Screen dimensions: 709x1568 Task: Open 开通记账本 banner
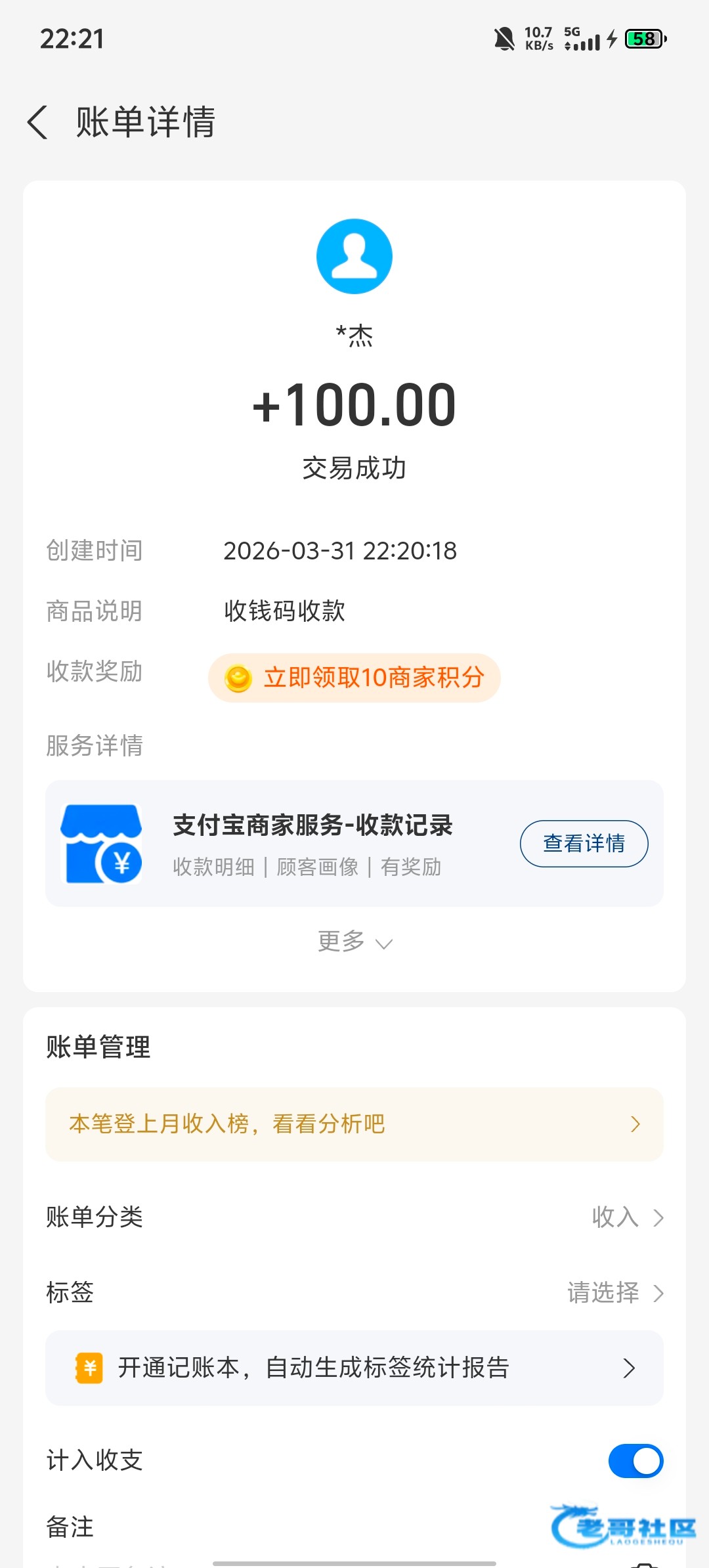[354, 1368]
